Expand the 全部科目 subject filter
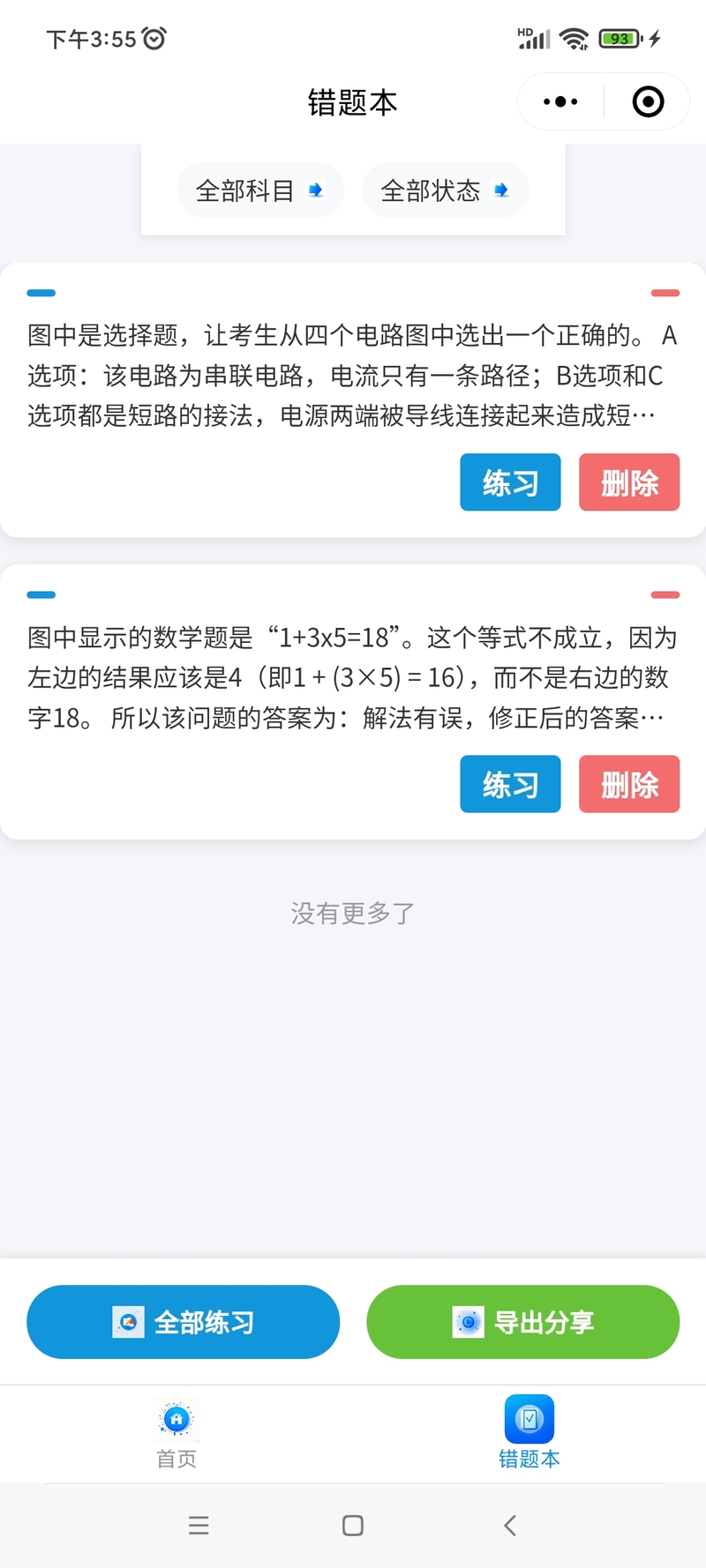706x1568 pixels. point(260,190)
